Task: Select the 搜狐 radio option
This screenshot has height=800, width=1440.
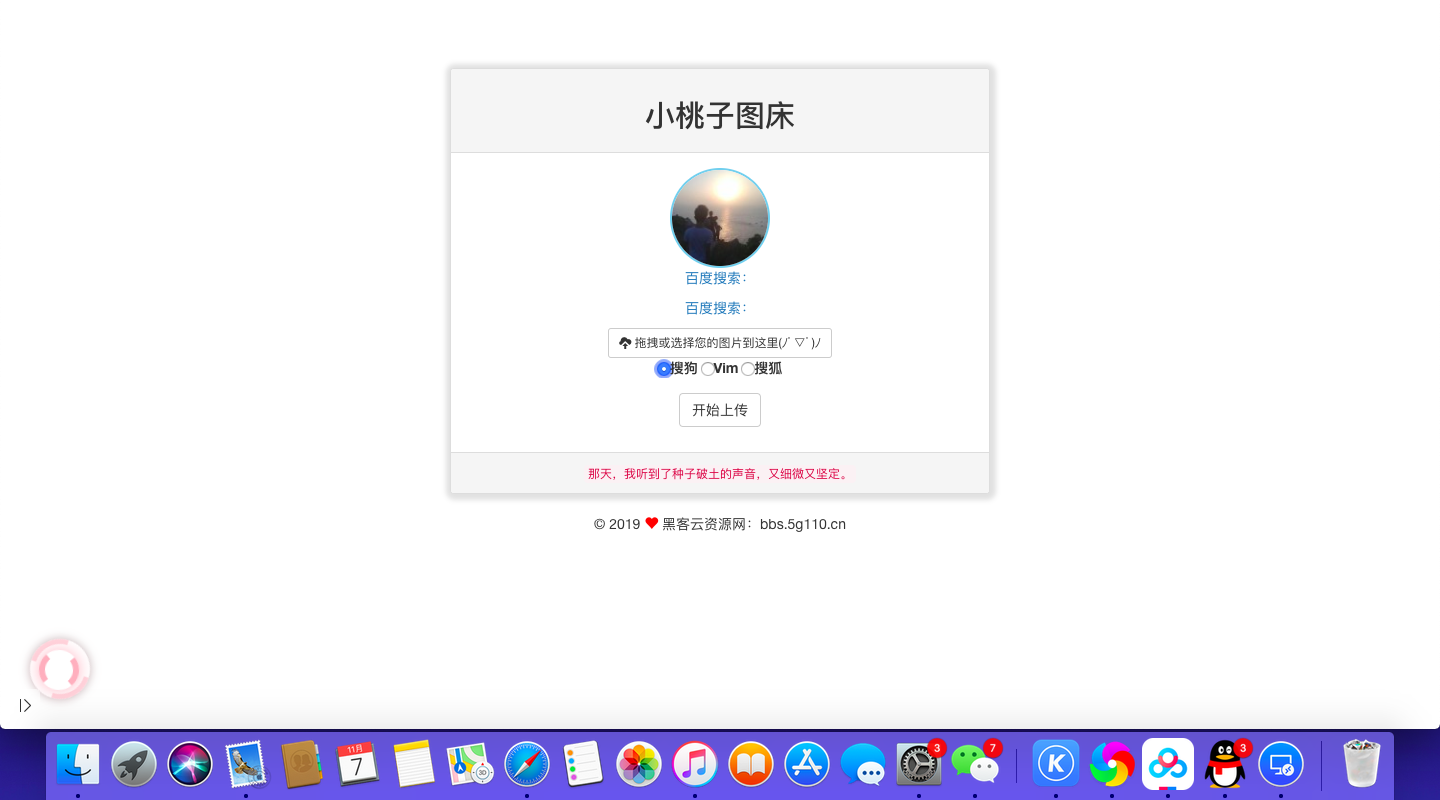Action: [x=748, y=369]
